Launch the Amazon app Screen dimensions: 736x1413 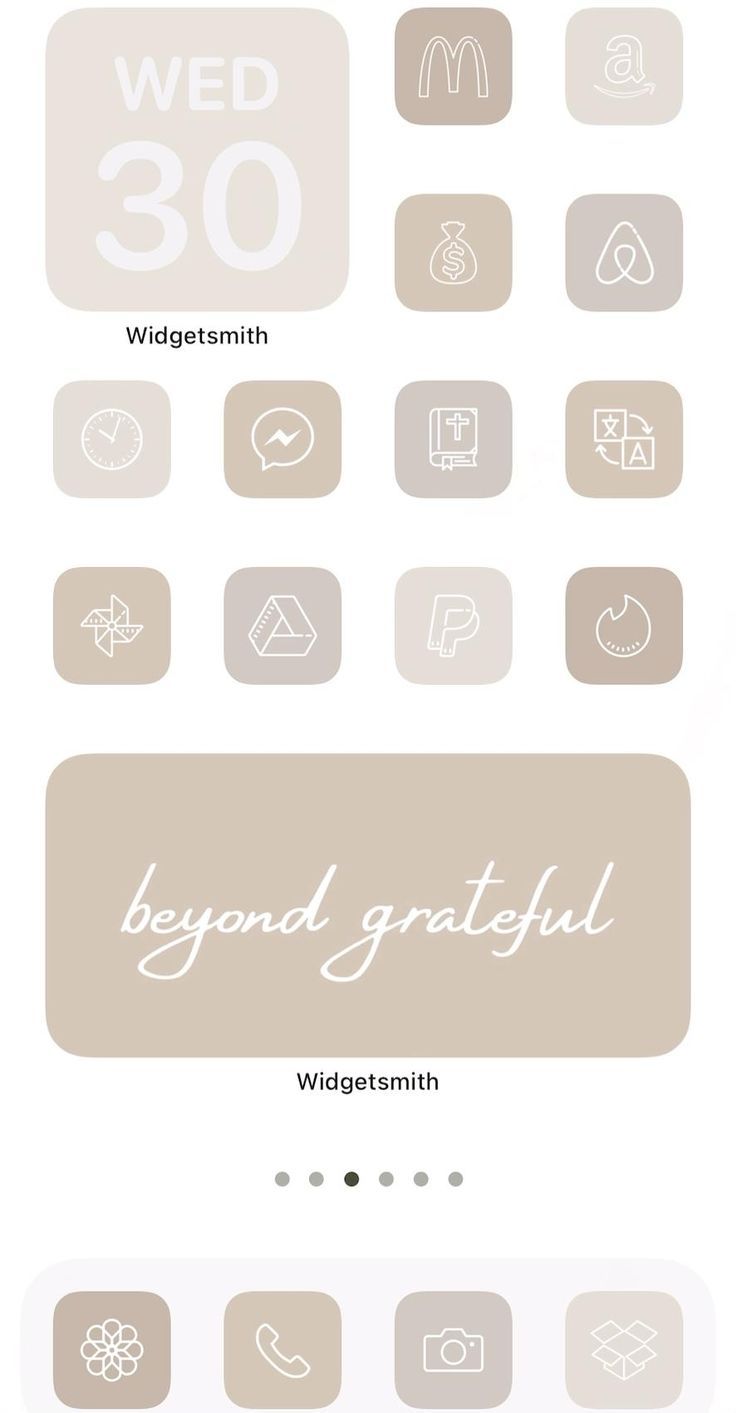pos(624,66)
